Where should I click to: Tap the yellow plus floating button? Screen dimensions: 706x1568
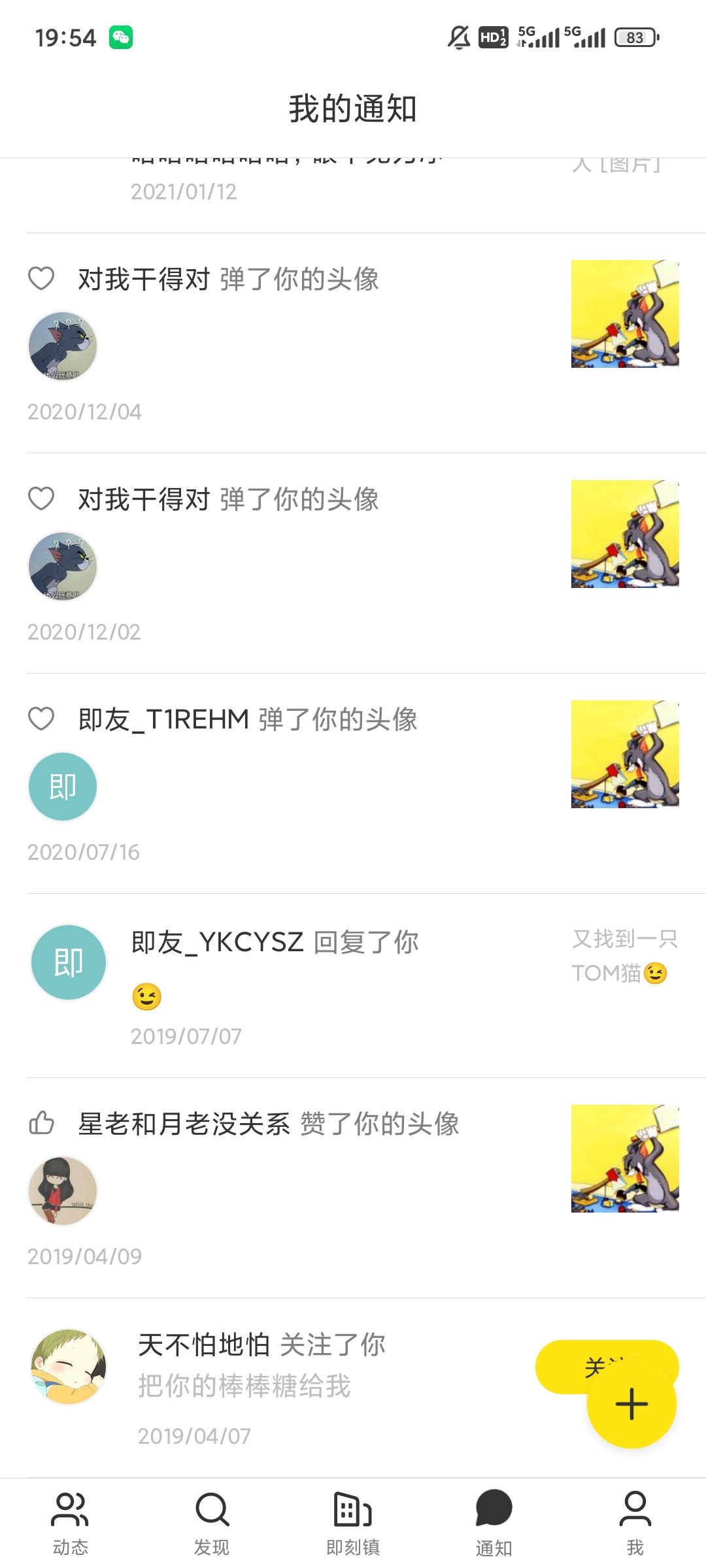(x=631, y=1404)
